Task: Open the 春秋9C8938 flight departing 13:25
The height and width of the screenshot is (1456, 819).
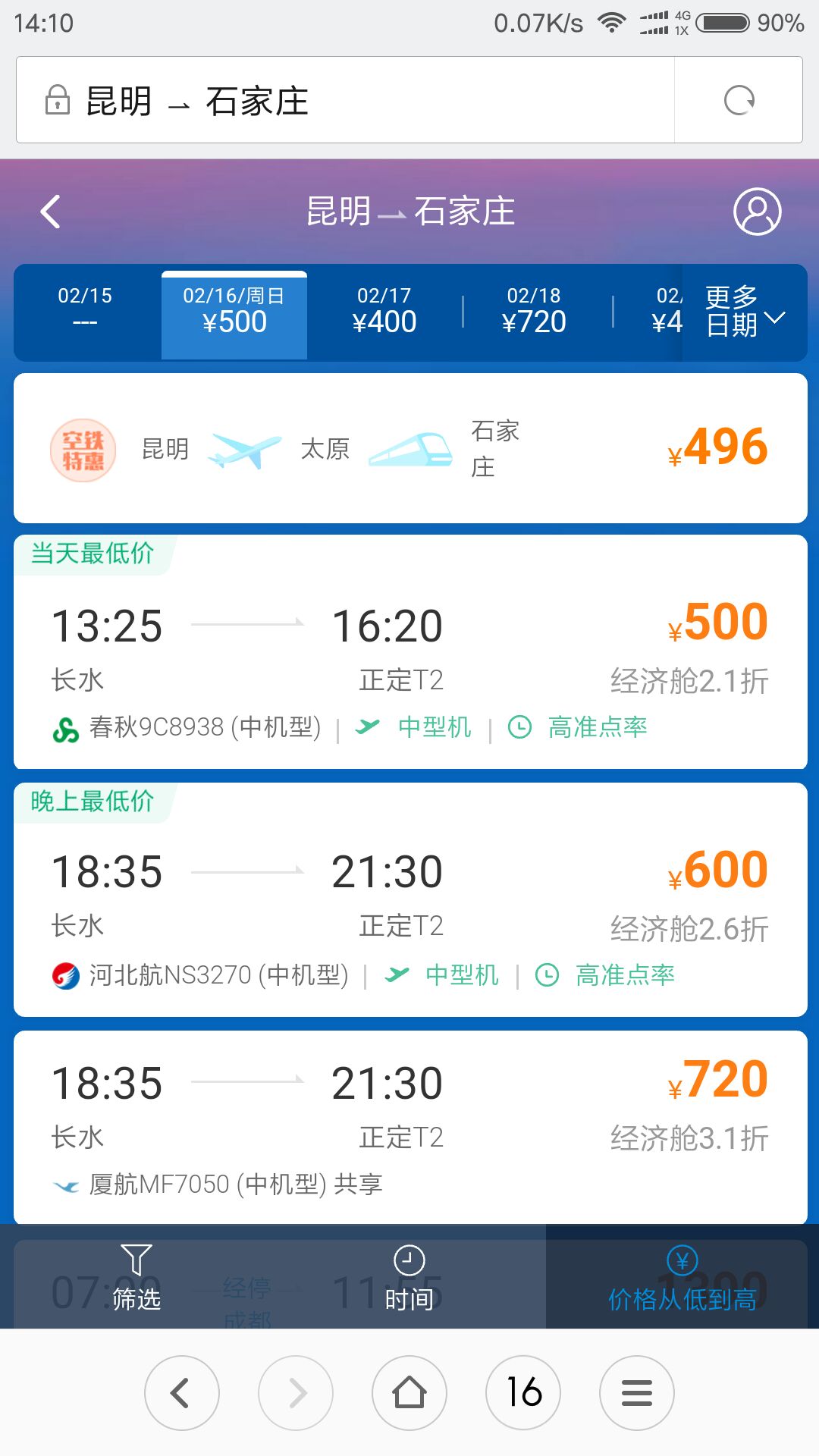Action: coord(409,660)
